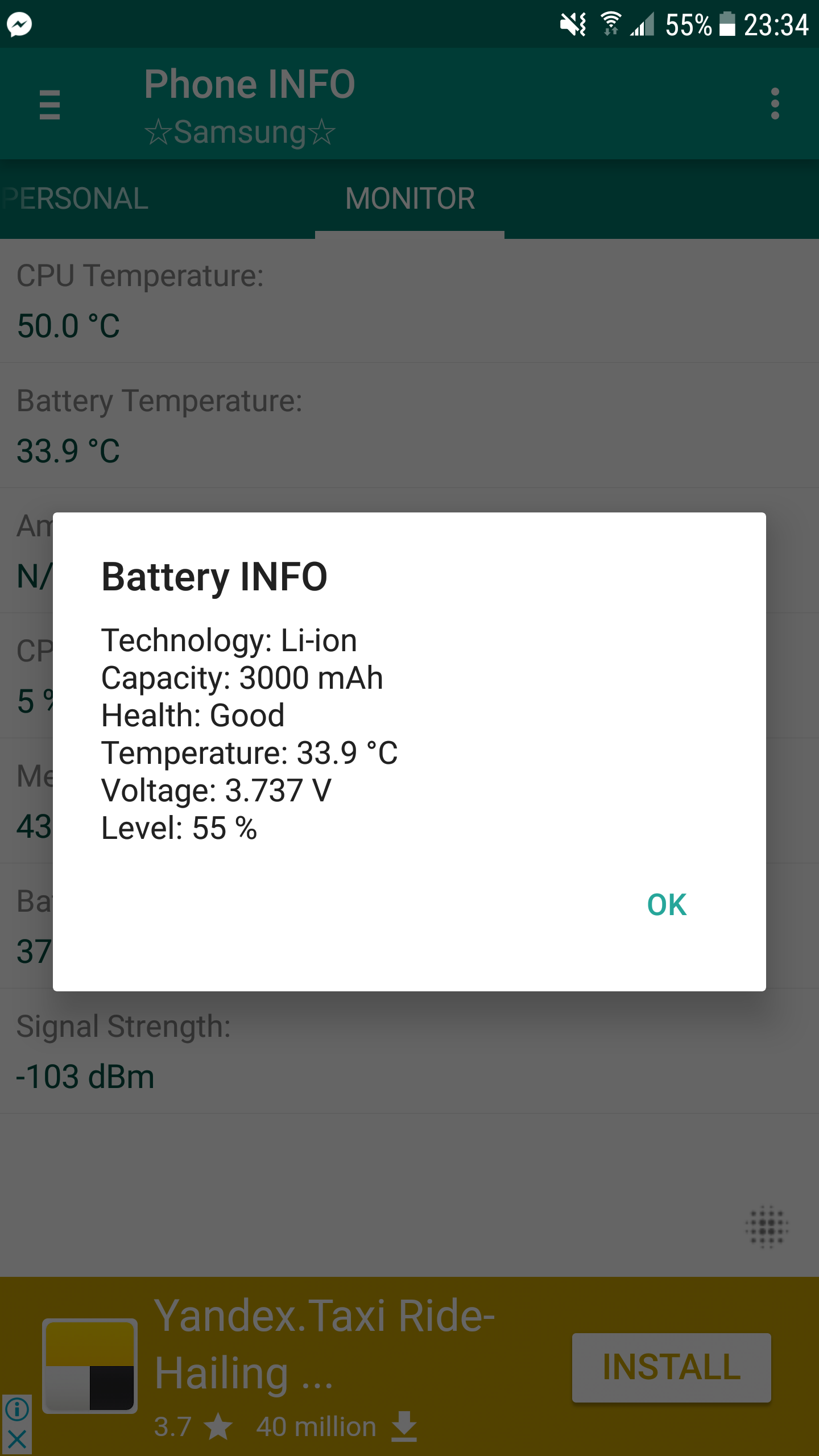Install the Yandex.Taxi ad app
Screen dimensions: 819x1456
(x=671, y=1367)
